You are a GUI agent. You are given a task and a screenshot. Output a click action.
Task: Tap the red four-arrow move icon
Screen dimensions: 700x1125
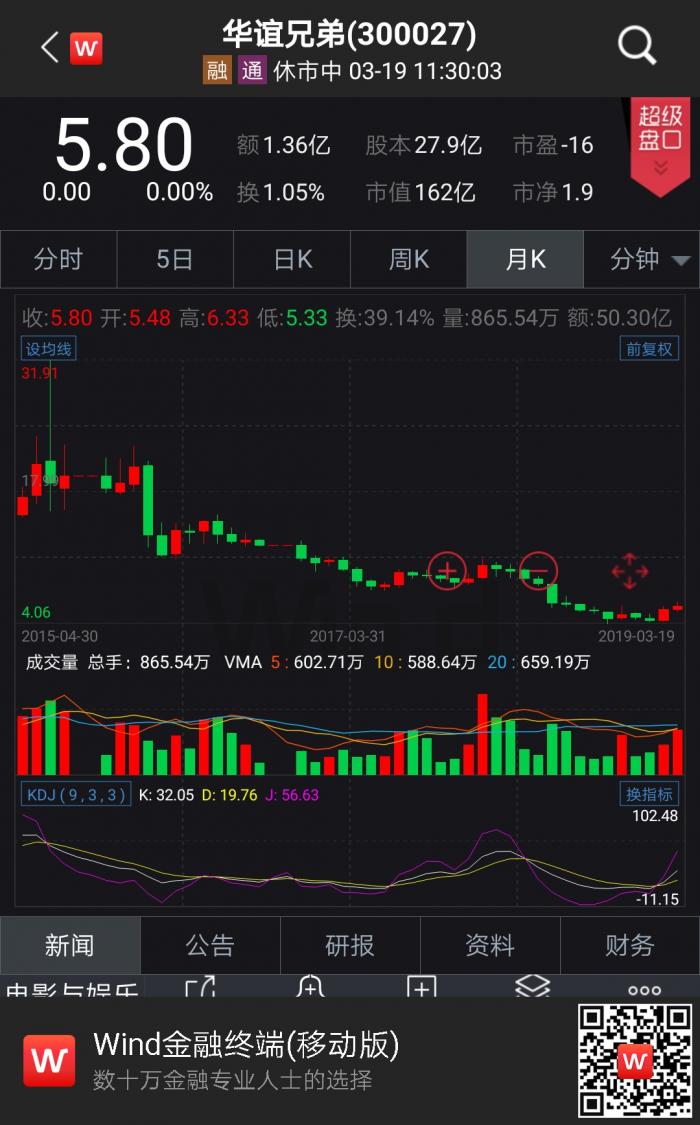pos(630,572)
